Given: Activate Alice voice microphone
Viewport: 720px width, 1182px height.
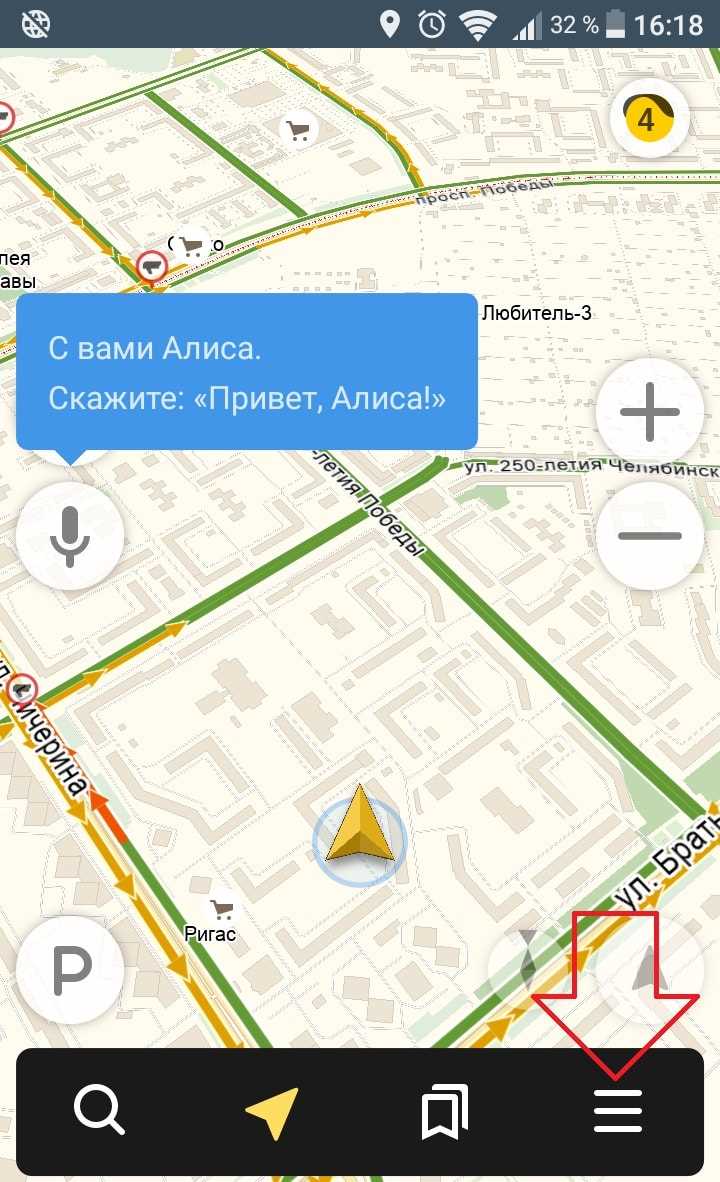Looking at the screenshot, I should [70, 536].
